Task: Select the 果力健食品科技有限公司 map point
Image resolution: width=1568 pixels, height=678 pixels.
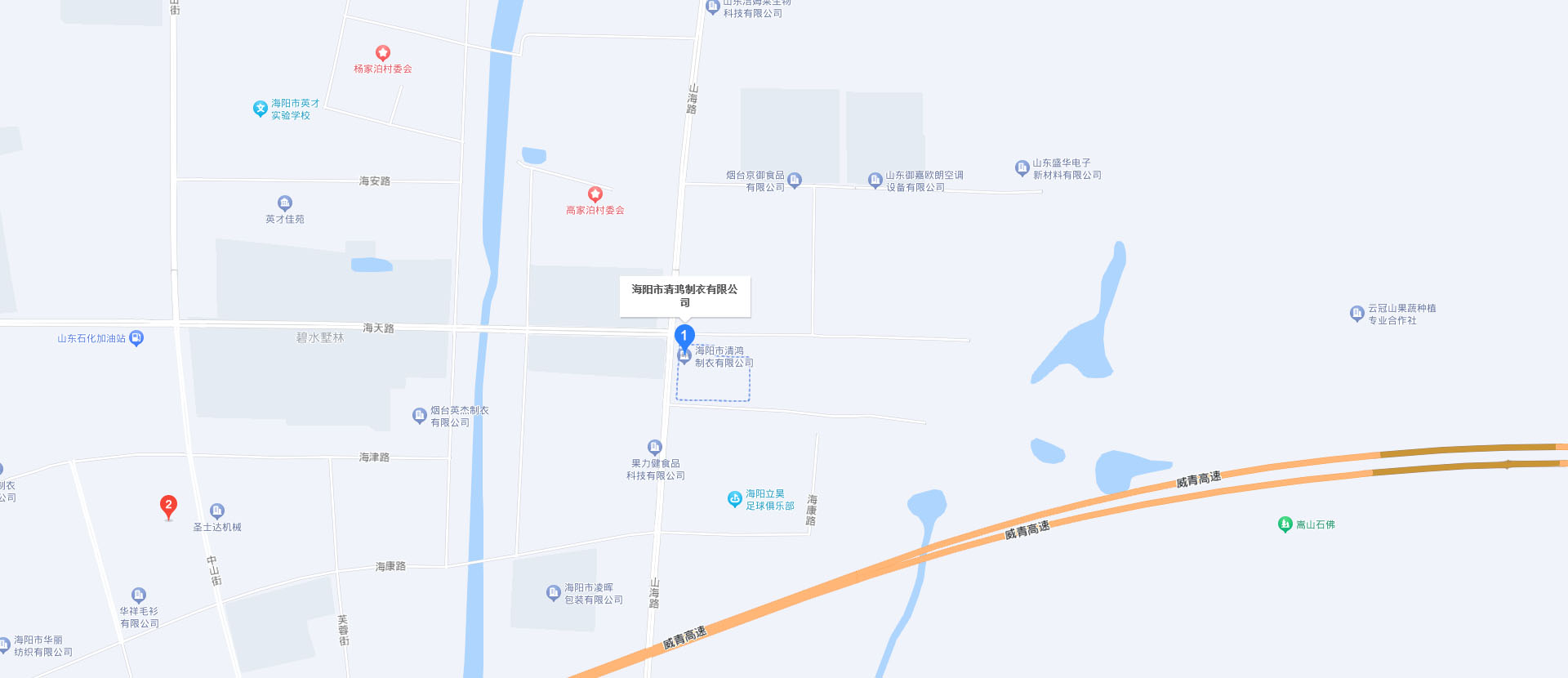Action: 654,447
